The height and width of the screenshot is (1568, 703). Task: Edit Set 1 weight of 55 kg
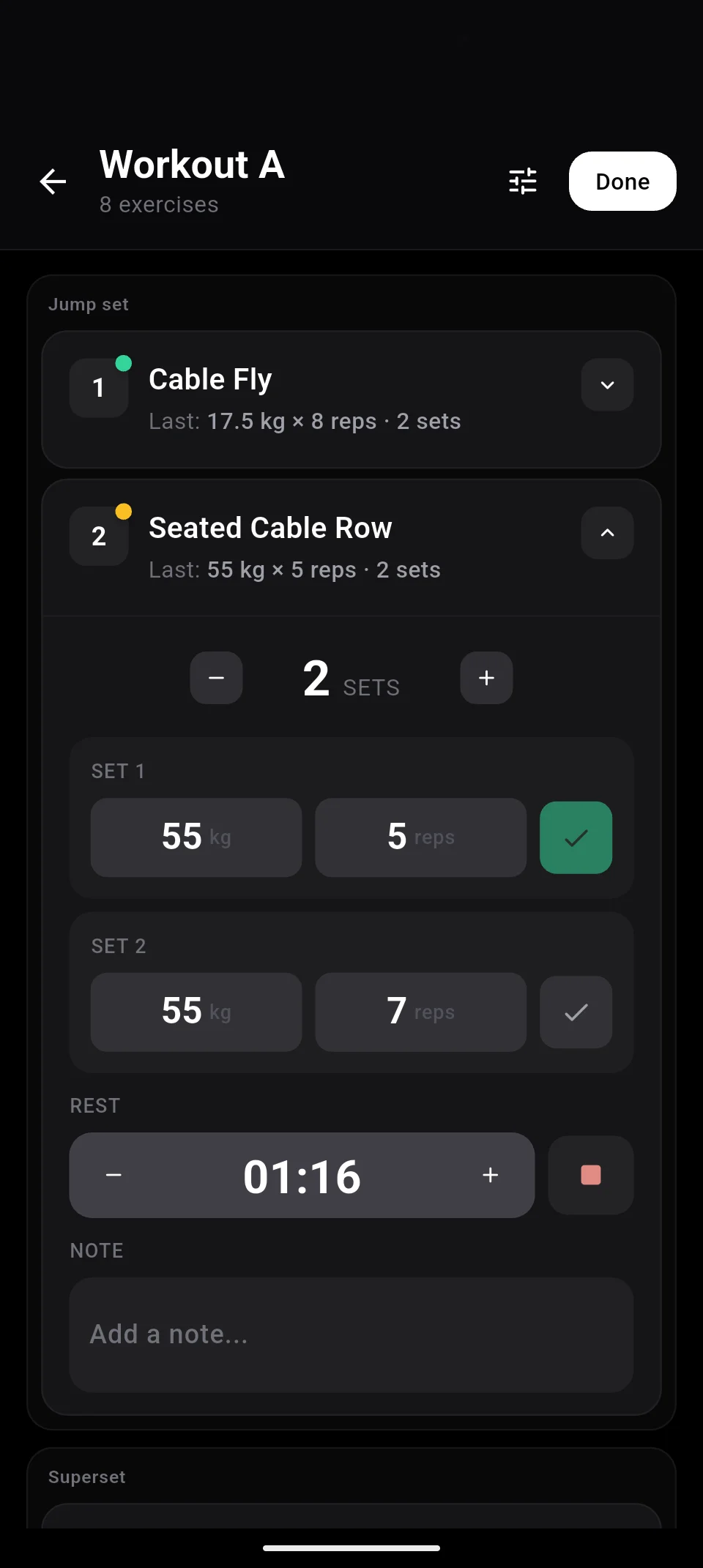point(196,837)
